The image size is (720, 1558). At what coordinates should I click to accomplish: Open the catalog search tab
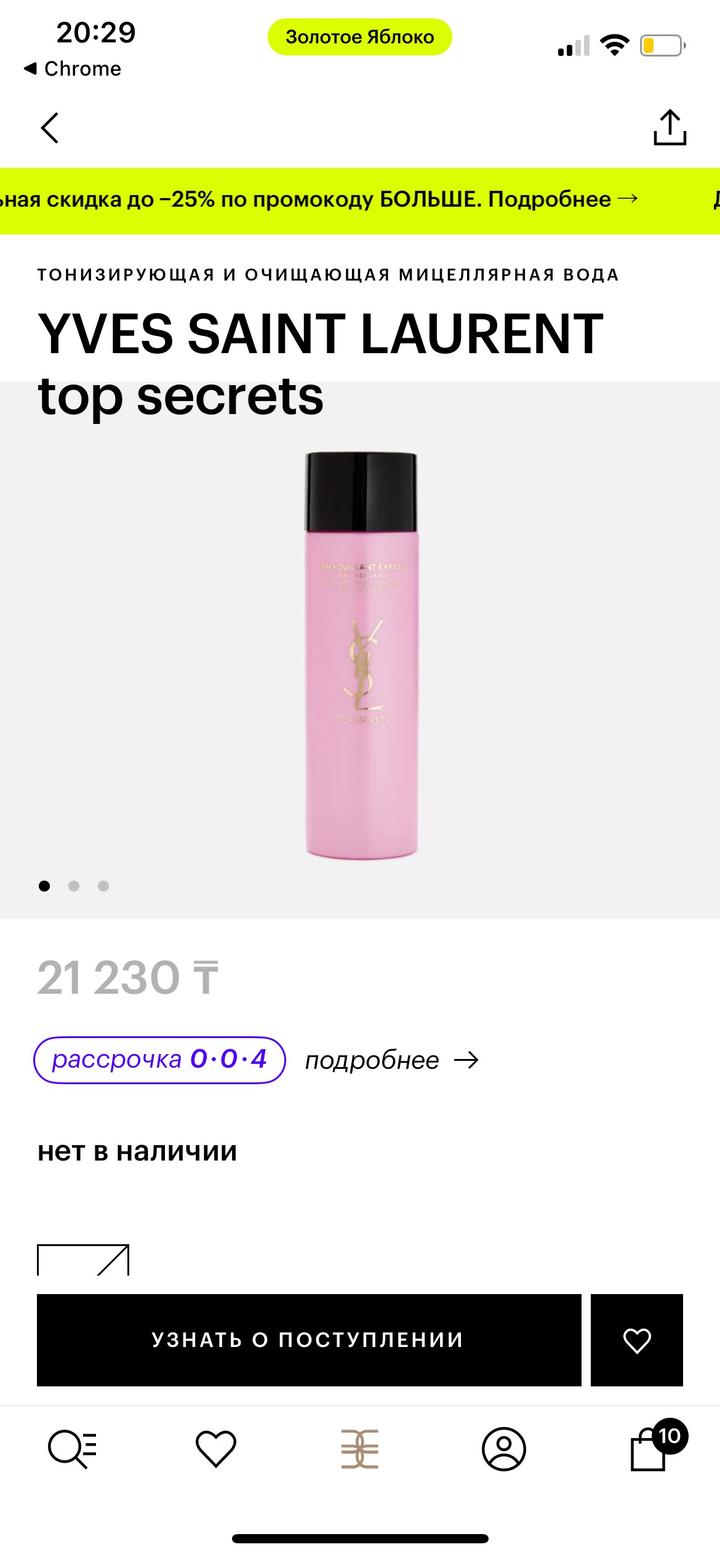point(72,1448)
